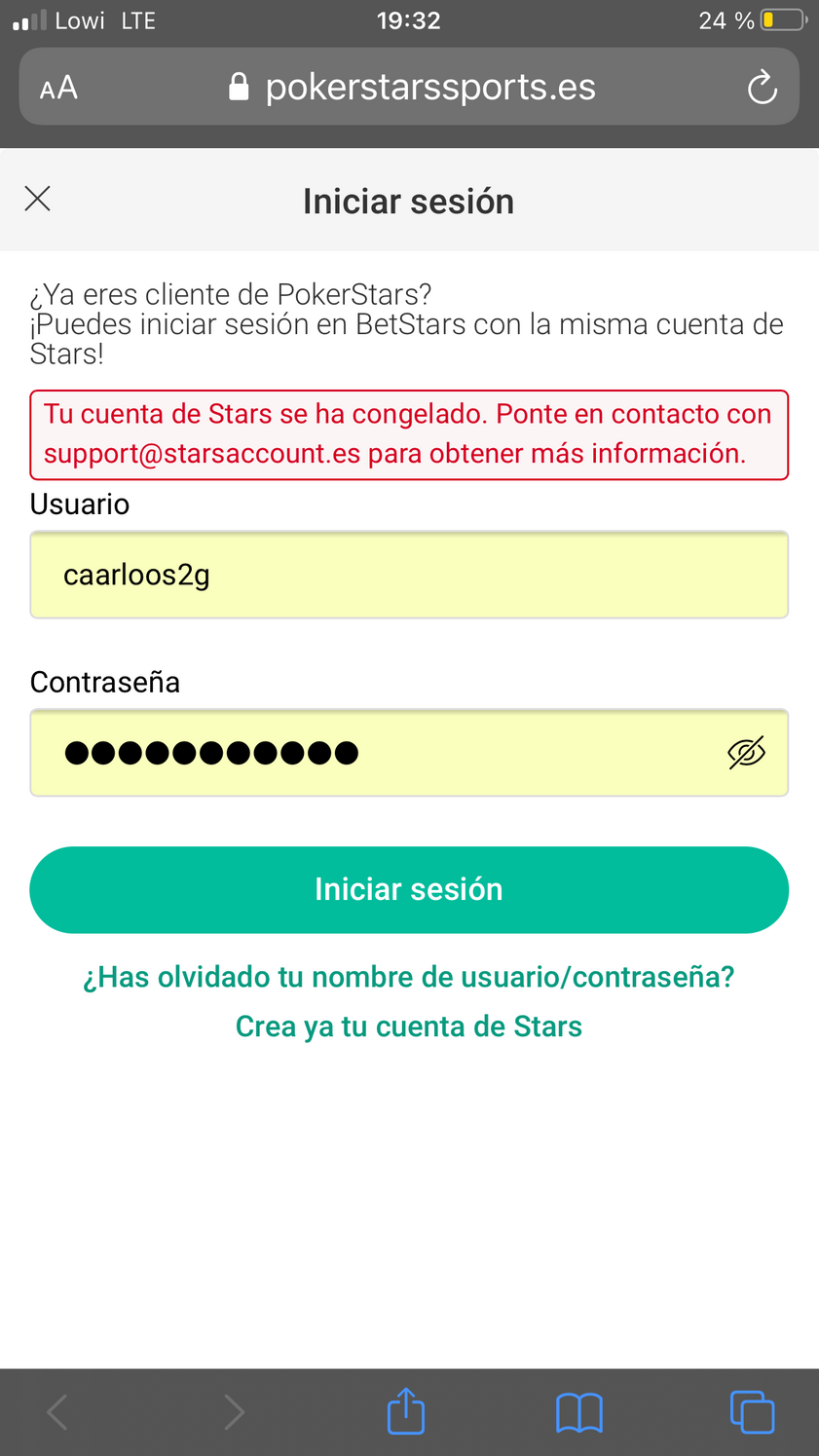Share this page from Safari's toolbar
819x1456 pixels.
[406, 1411]
